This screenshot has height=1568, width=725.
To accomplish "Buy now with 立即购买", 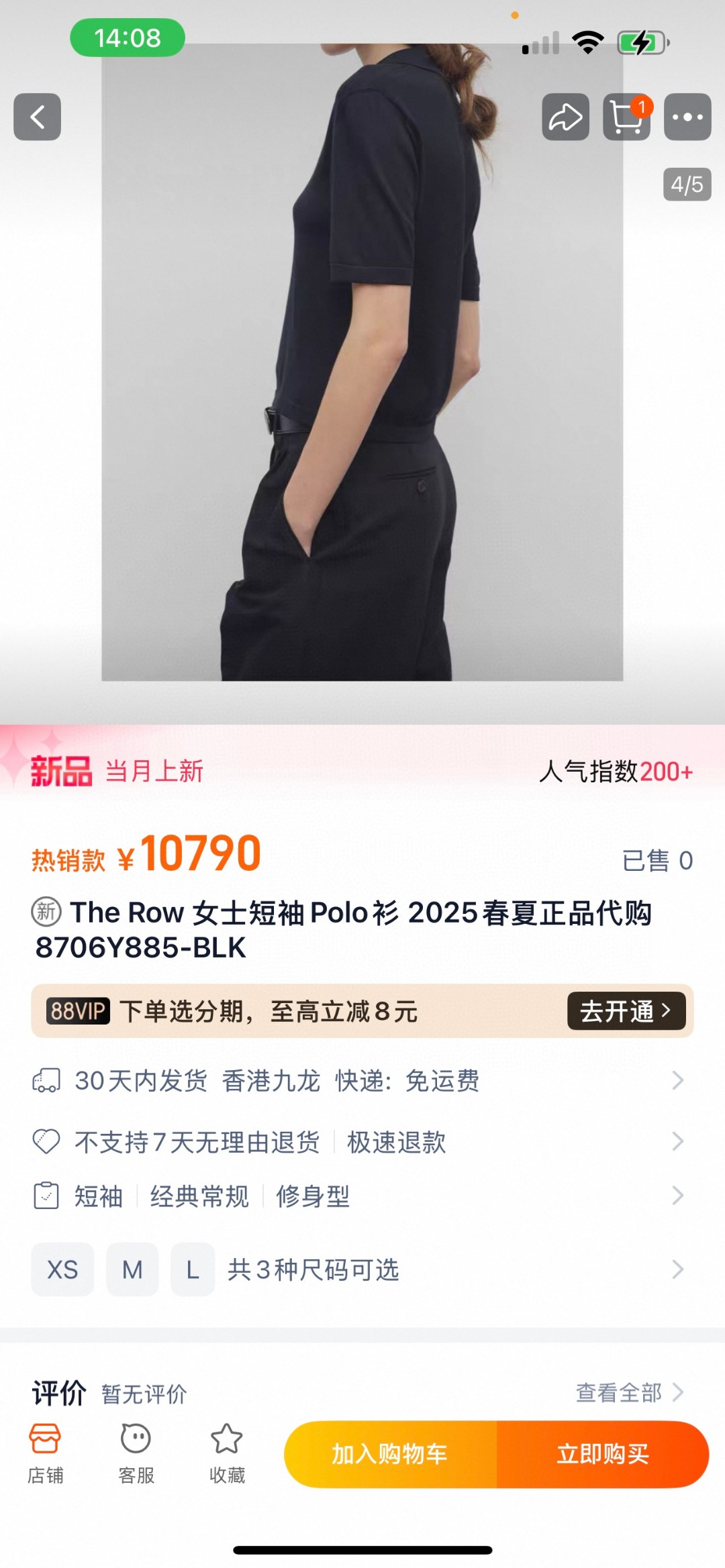I will [x=602, y=1454].
